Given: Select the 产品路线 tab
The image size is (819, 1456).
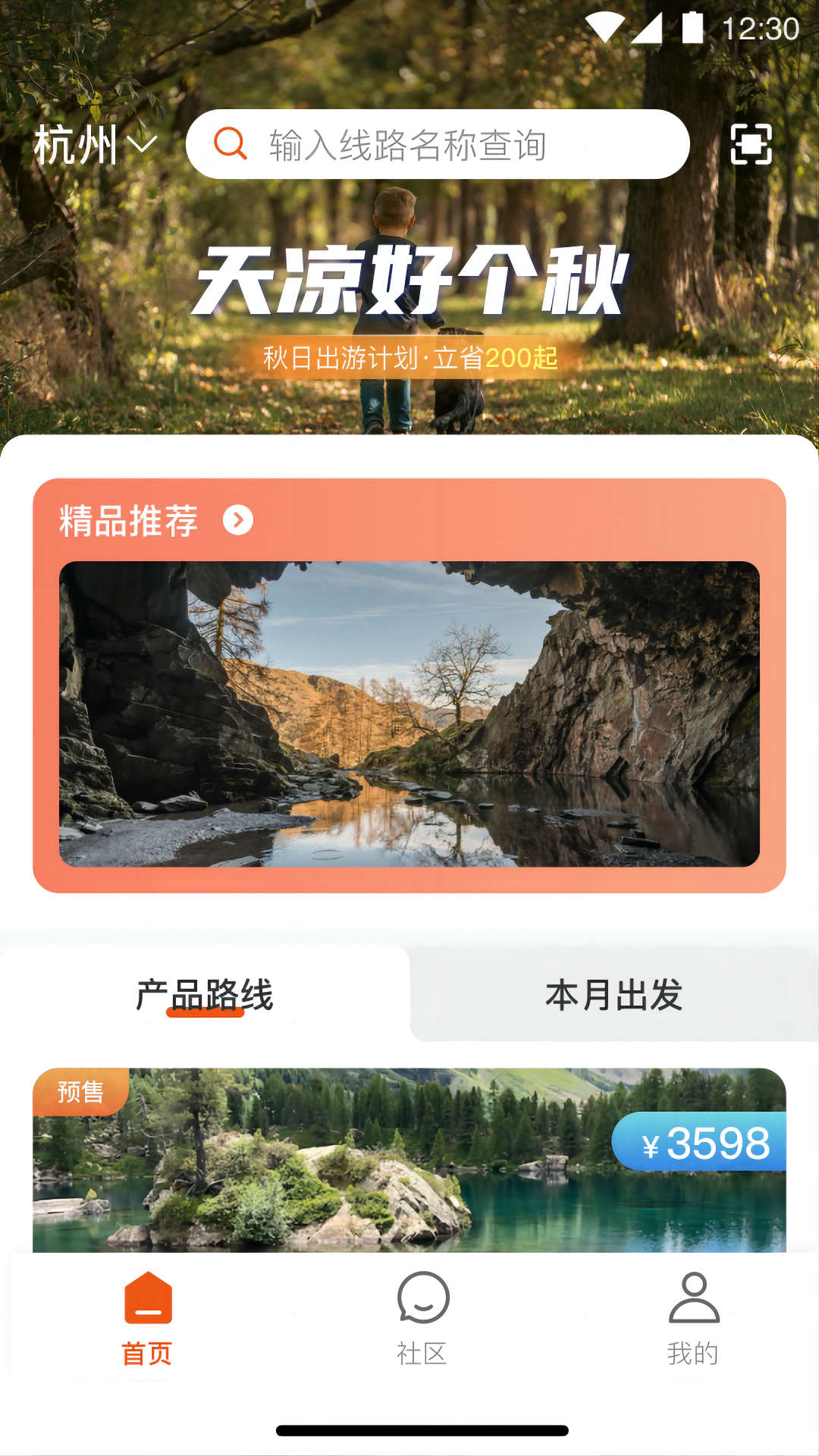Looking at the screenshot, I should click(x=205, y=995).
